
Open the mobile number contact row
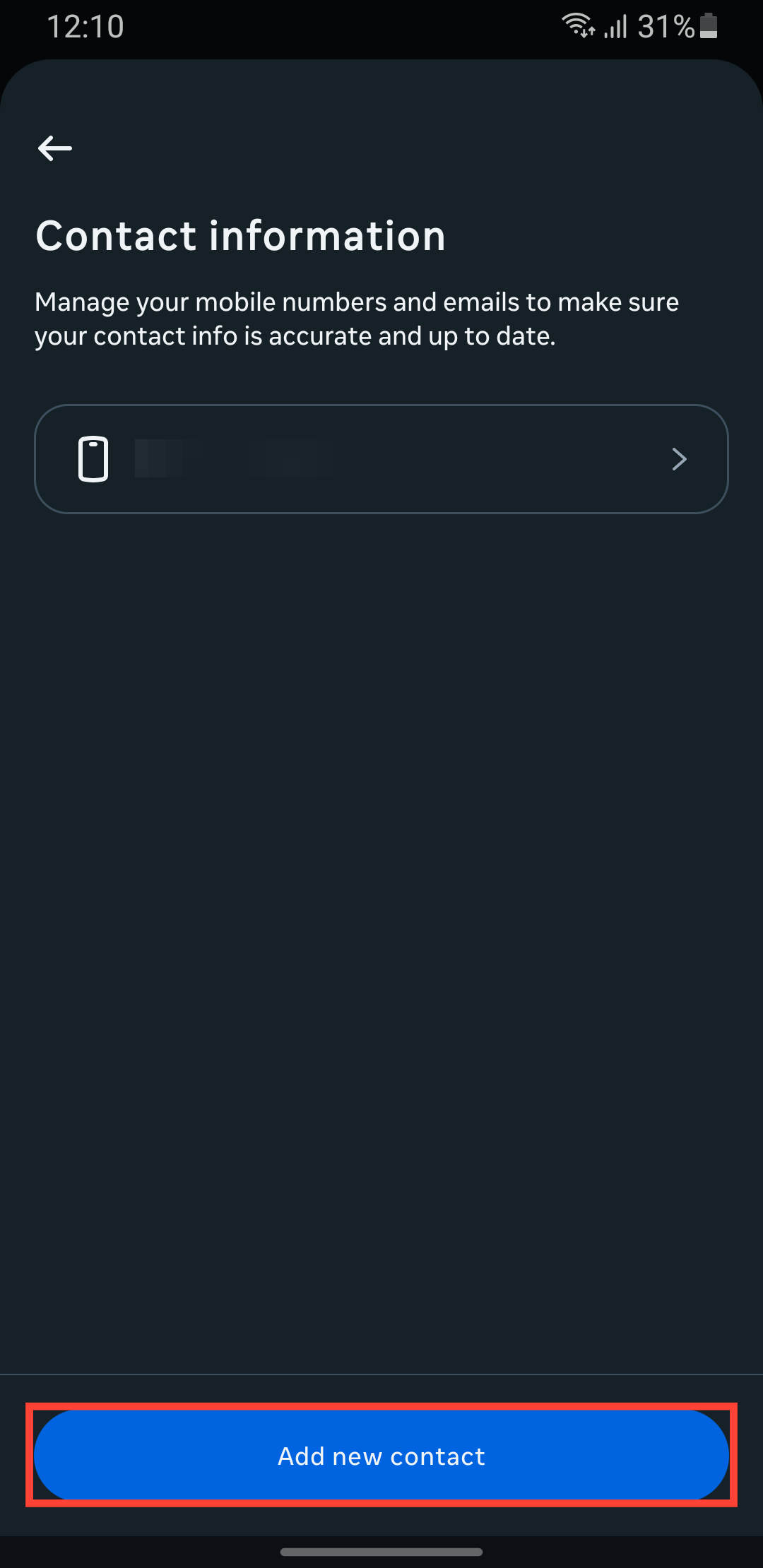381,459
